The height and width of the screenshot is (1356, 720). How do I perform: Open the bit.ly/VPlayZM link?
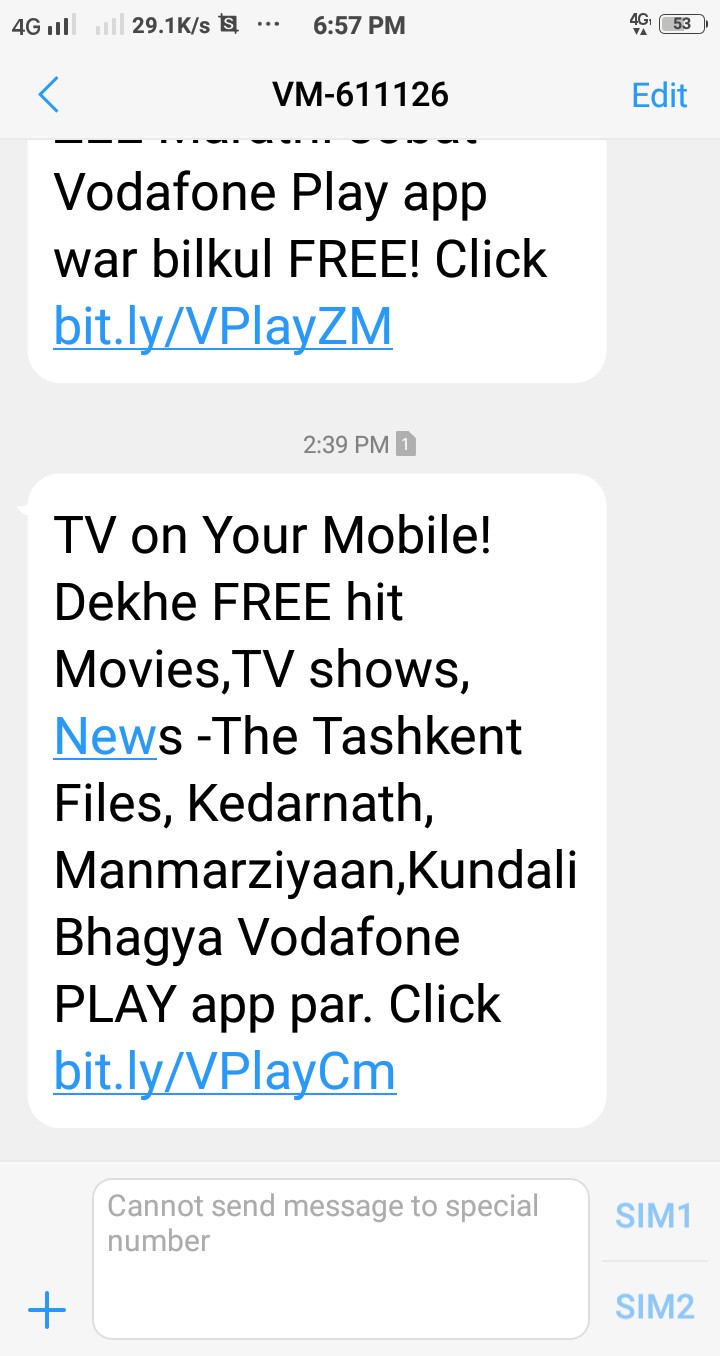click(x=223, y=327)
